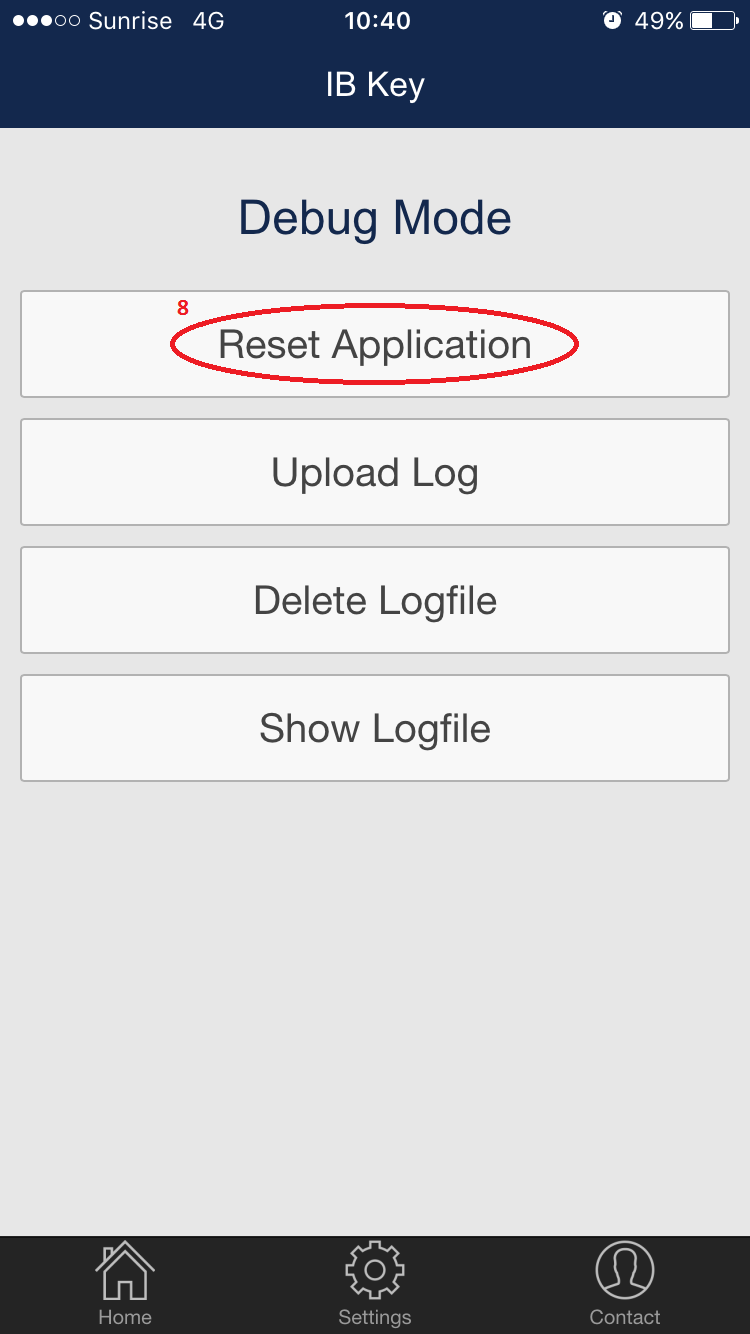Open the Contact tab
This screenshot has width=750, height=1334.
[x=625, y=1284]
